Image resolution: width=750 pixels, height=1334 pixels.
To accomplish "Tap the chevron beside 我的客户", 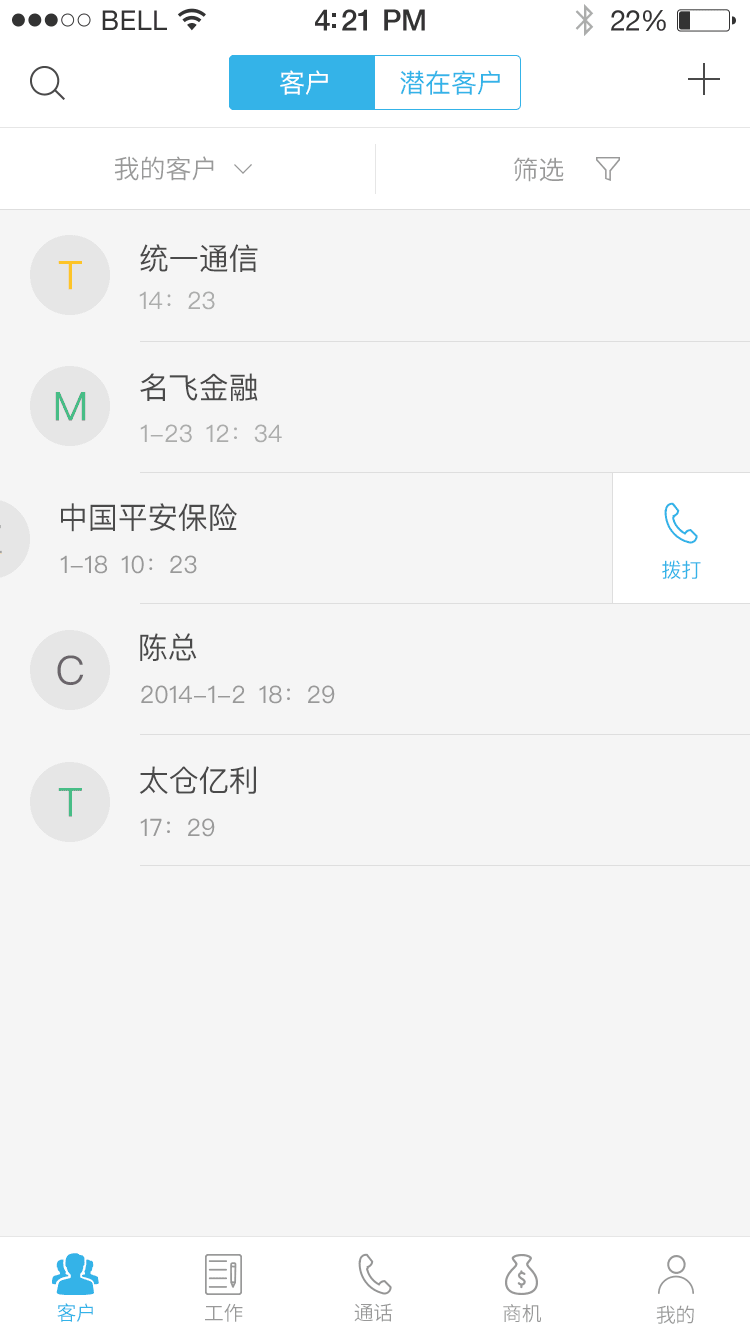I will point(243,170).
